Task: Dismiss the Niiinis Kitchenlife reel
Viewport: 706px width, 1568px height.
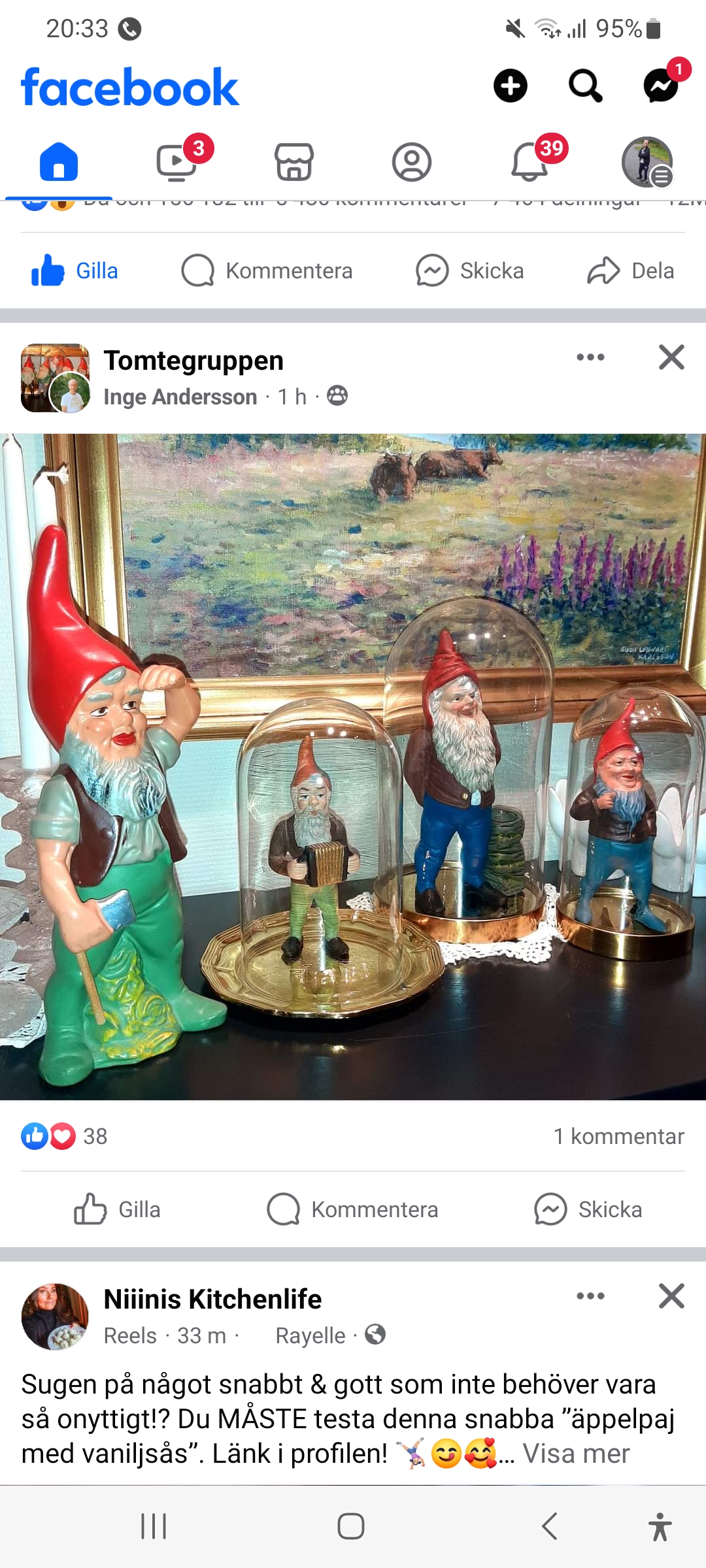Action: 671,1296
